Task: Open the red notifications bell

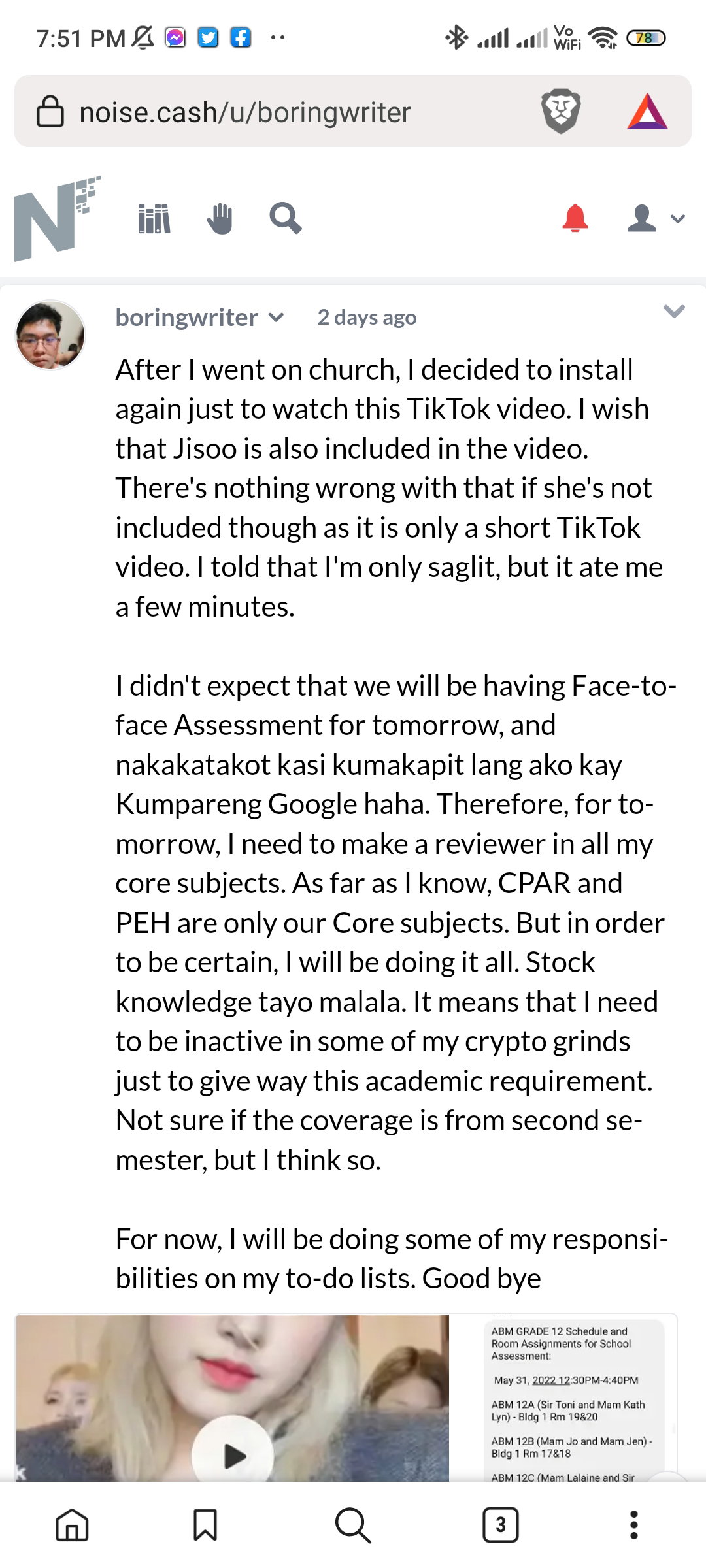Action: point(575,218)
